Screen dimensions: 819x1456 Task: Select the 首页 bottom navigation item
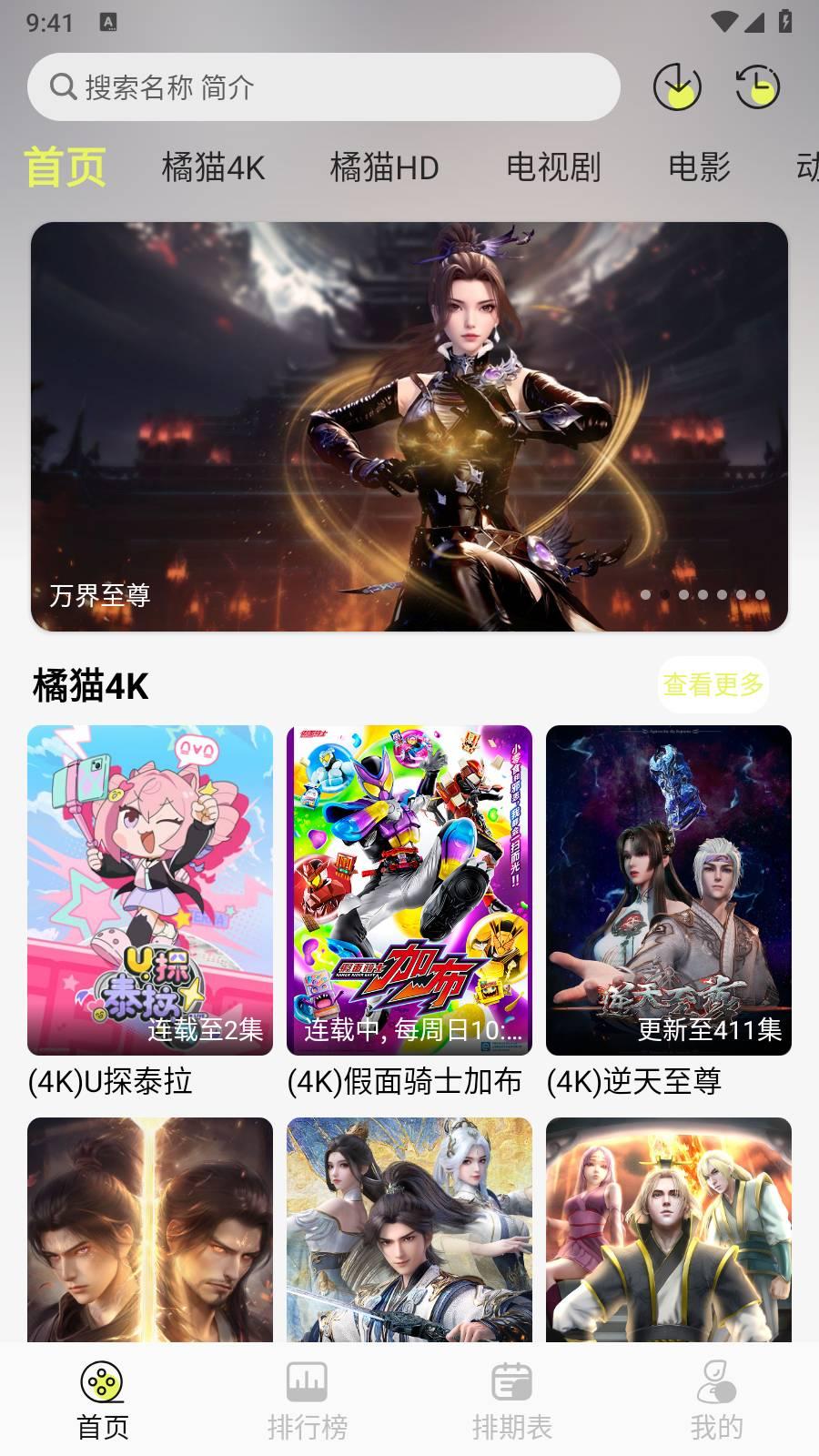[102, 1400]
